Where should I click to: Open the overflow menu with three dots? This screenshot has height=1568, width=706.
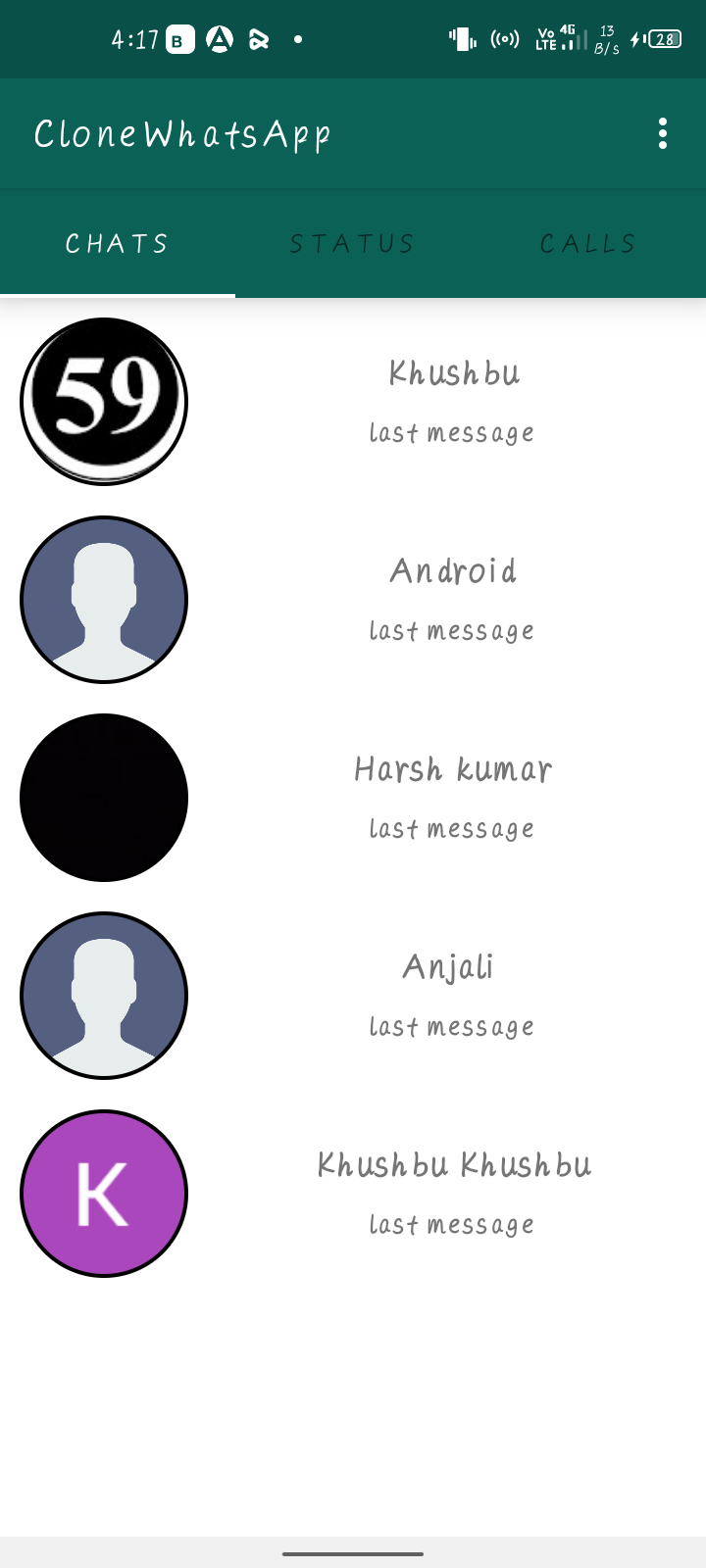coord(663,133)
